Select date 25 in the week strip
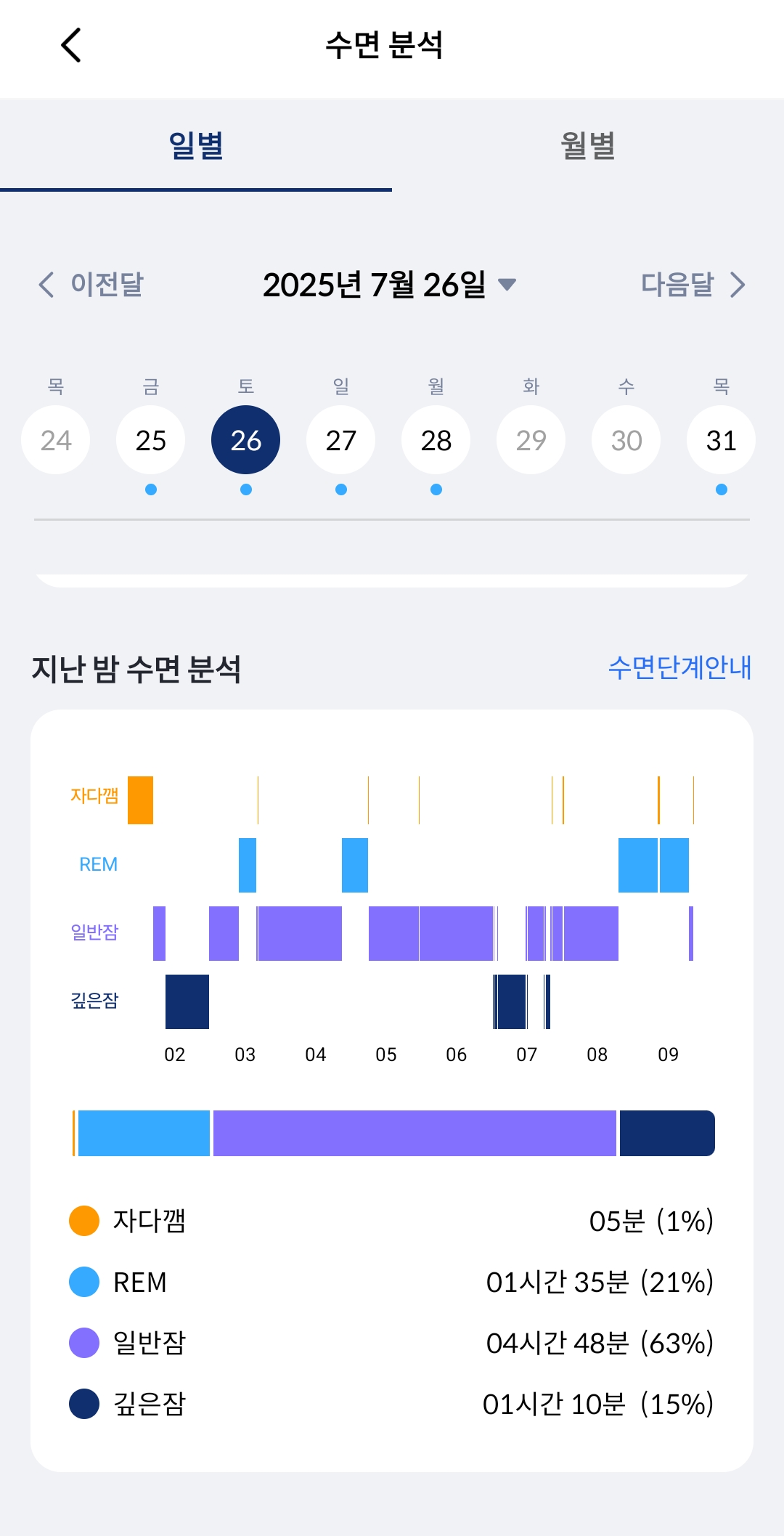Image resolution: width=784 pixels, height=1536 pixels. click(x=150, y=439)
